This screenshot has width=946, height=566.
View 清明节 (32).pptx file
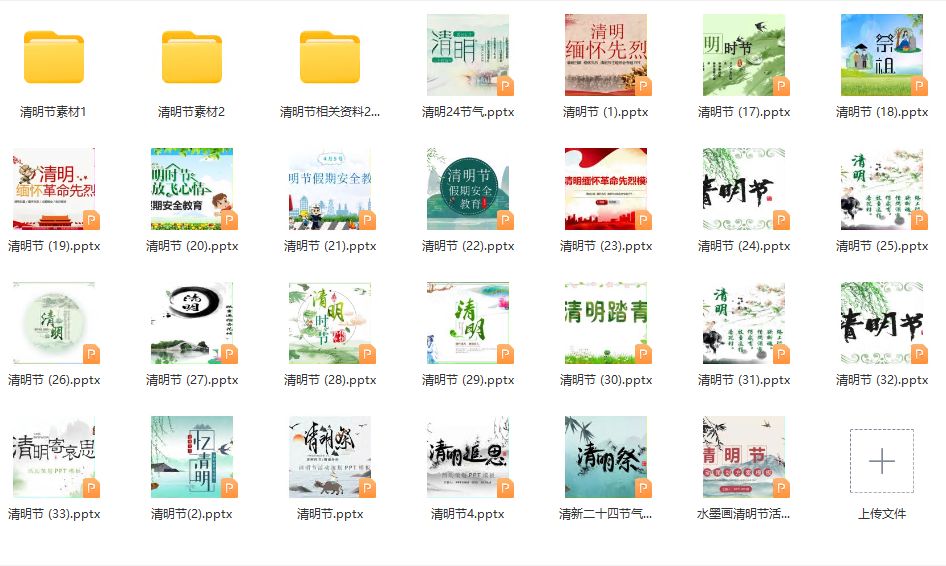[882, 323]
